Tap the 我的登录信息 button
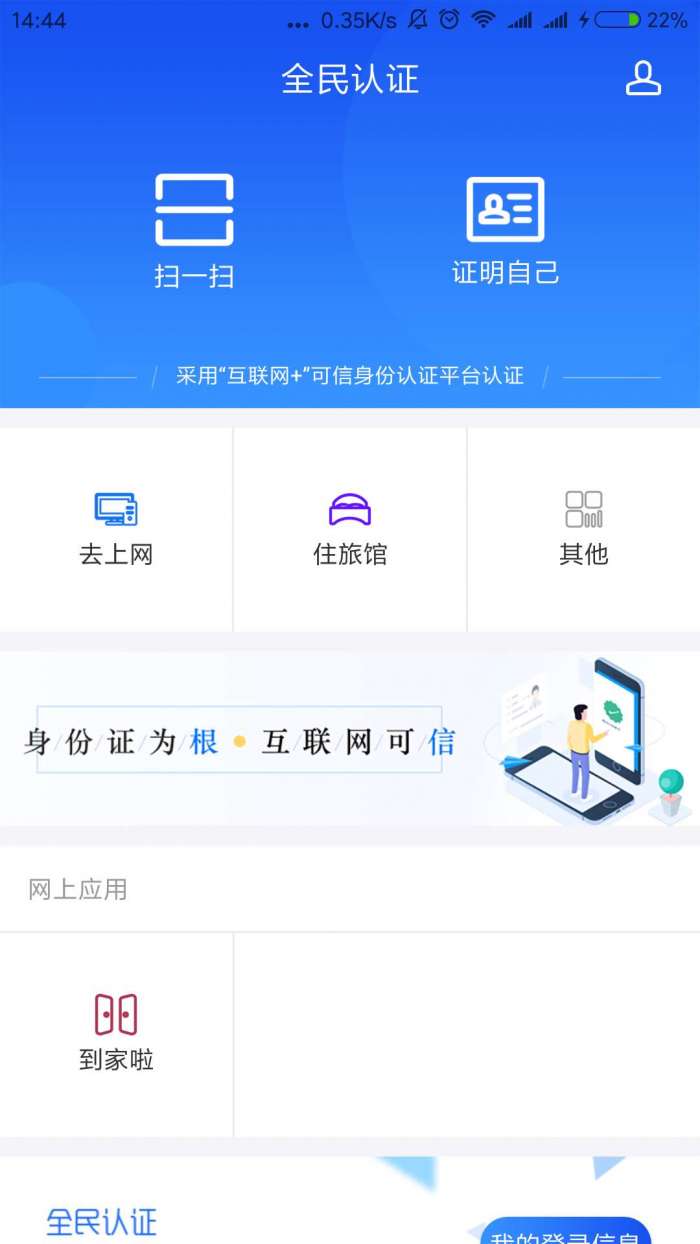The height and width of the screenshot is (1244, 700). point(566,1232)
